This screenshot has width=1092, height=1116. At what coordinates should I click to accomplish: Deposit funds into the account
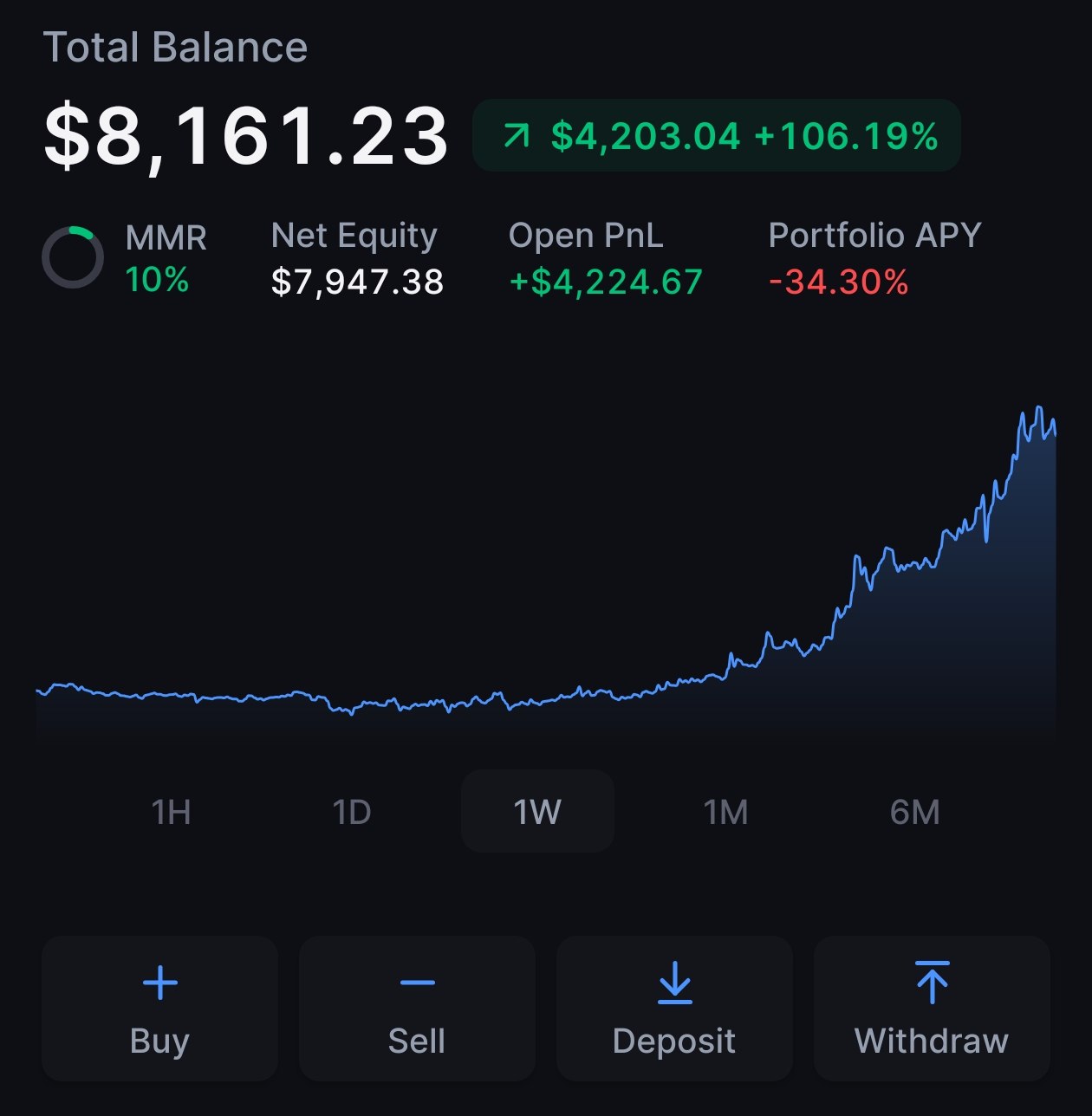coord(674,1009)
